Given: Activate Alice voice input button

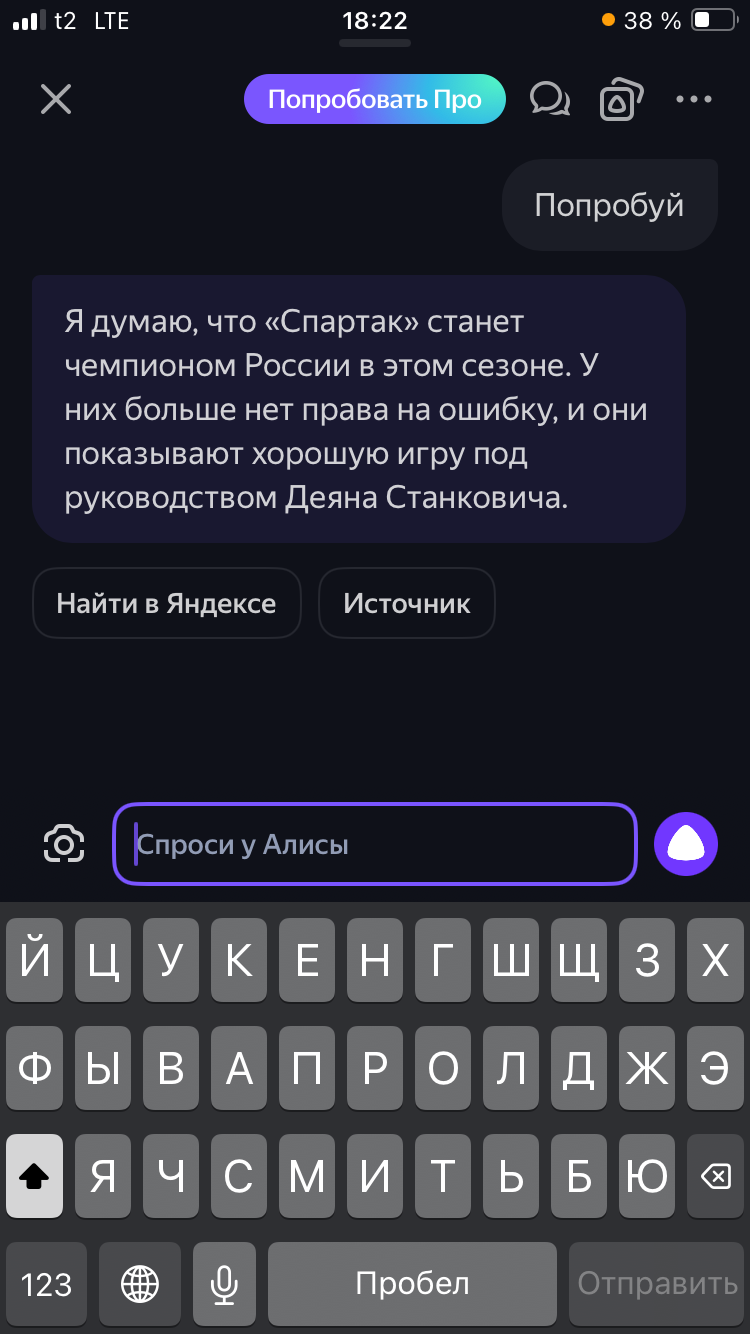Looking at the screenshot, I should pos(686,844).
